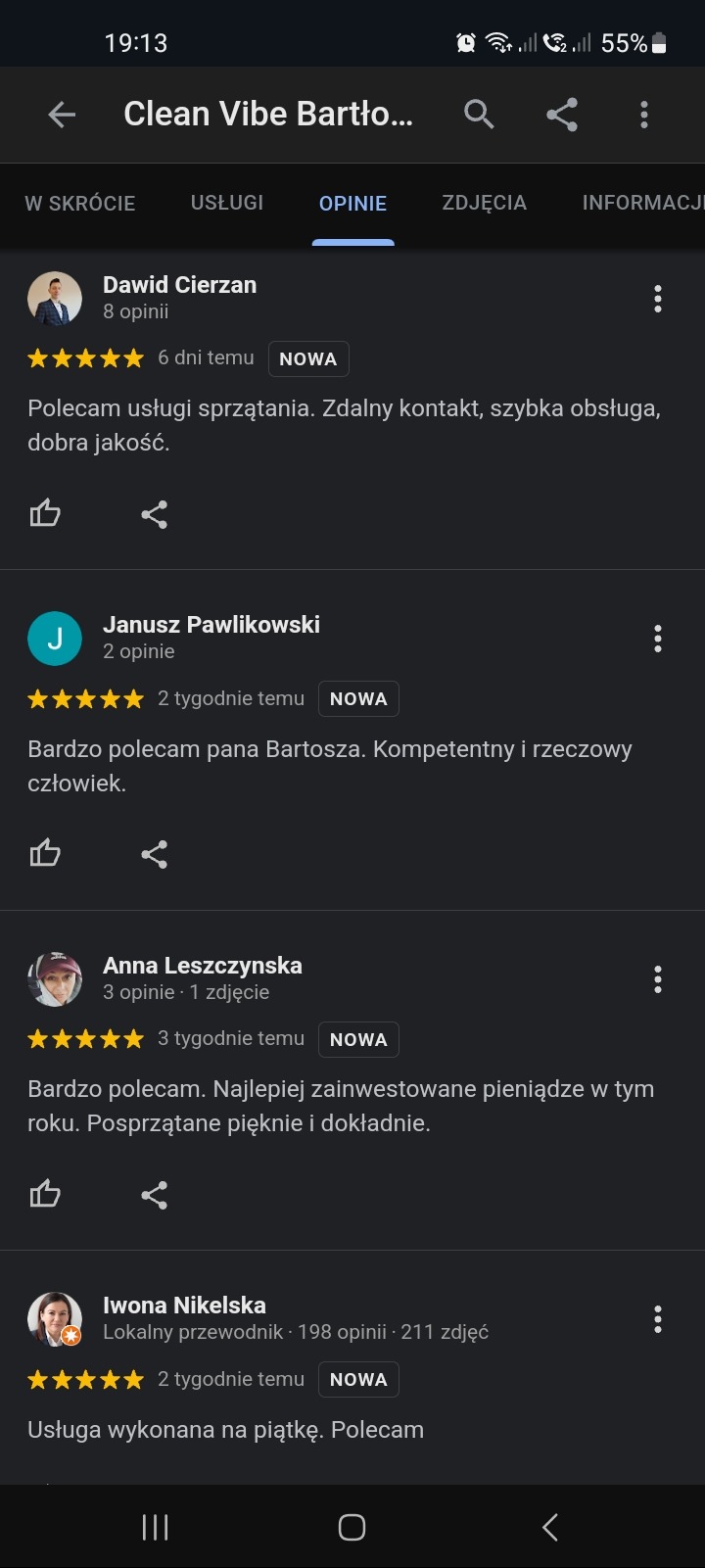Open the top-right overflow menu
The height and width of the screenshot is (1568, 705).
(644, 114)
